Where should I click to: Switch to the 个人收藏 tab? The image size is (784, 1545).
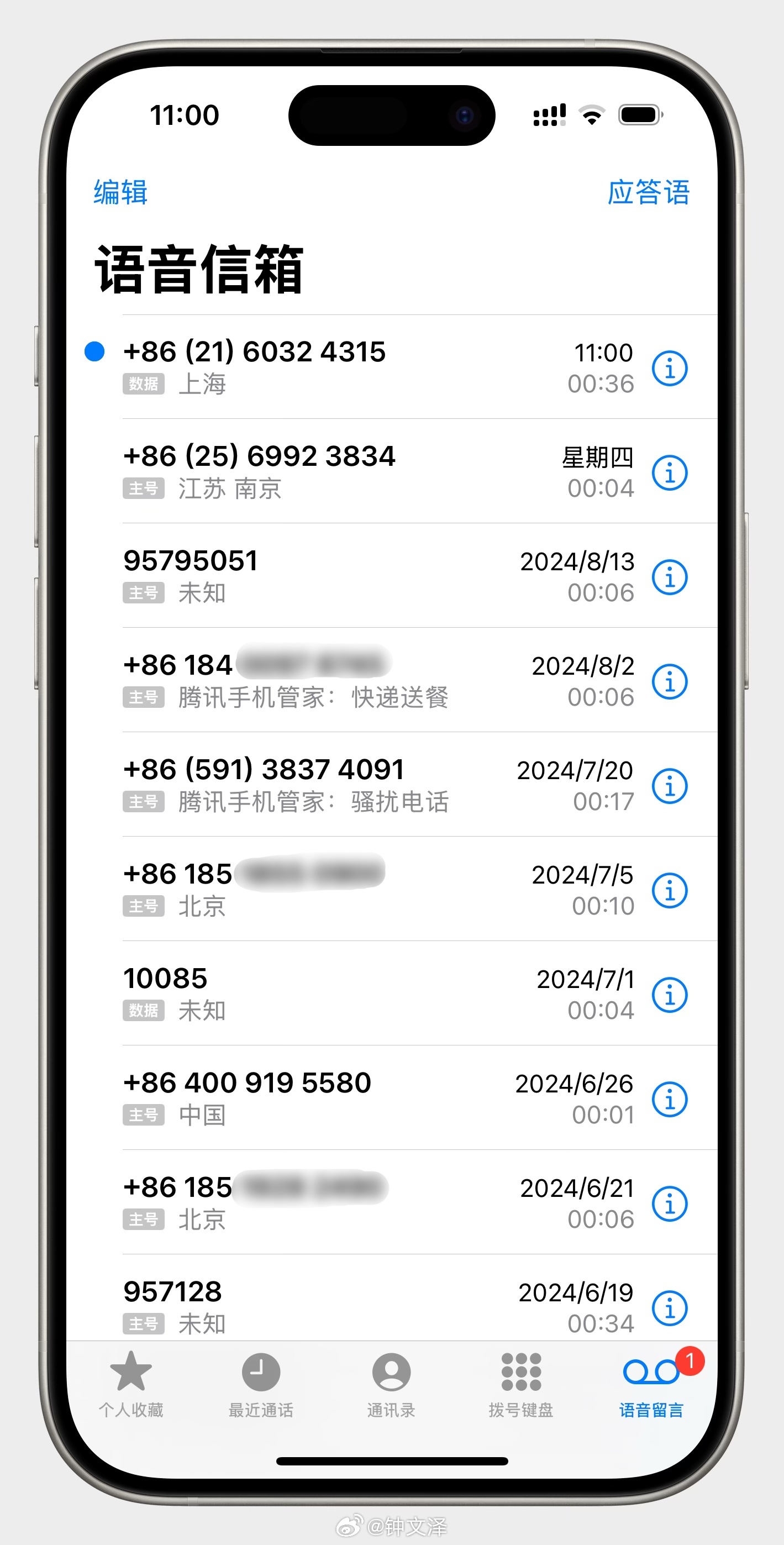(131, 1384)
